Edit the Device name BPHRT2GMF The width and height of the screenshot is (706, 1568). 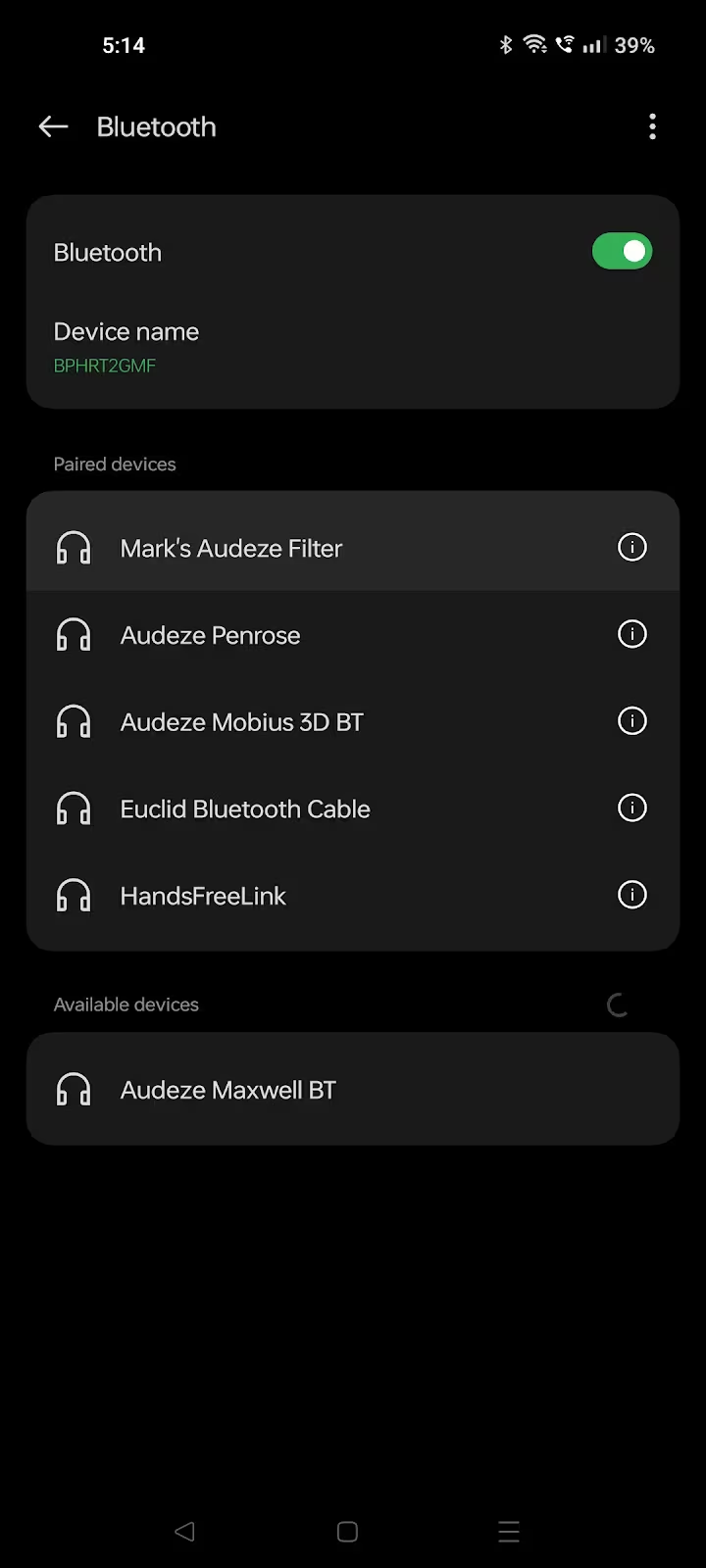click(353, 347)
